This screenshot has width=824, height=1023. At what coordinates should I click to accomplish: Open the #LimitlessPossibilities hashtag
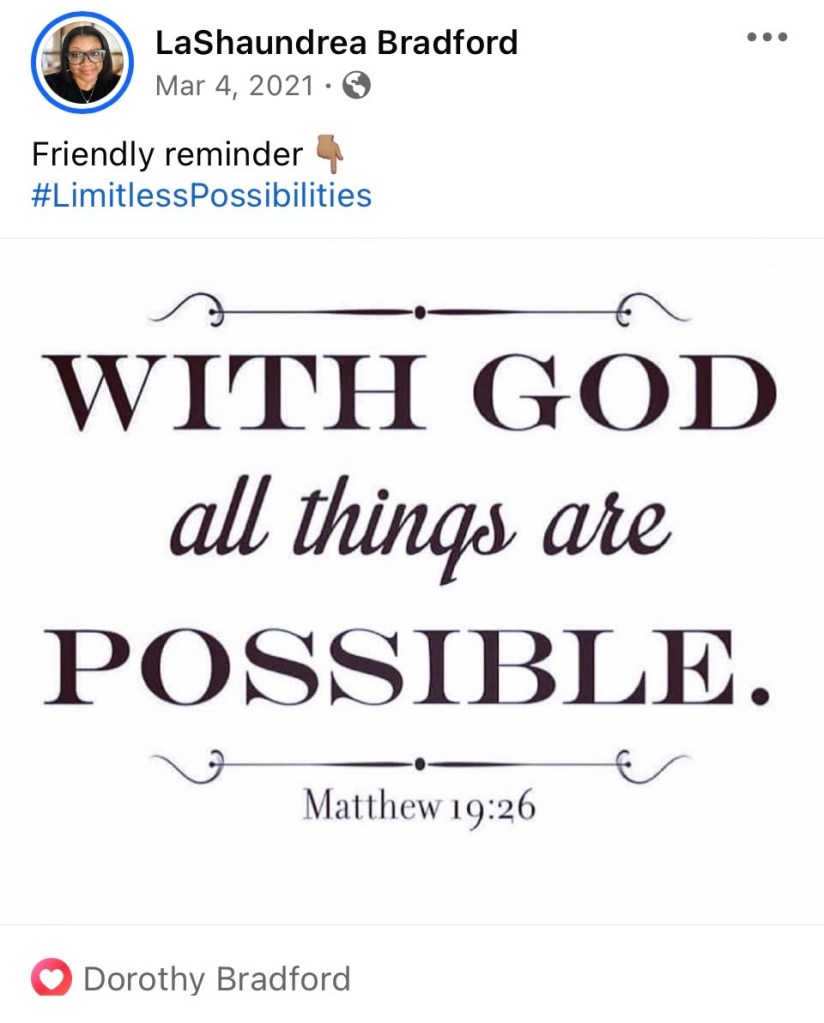(202, 194)
